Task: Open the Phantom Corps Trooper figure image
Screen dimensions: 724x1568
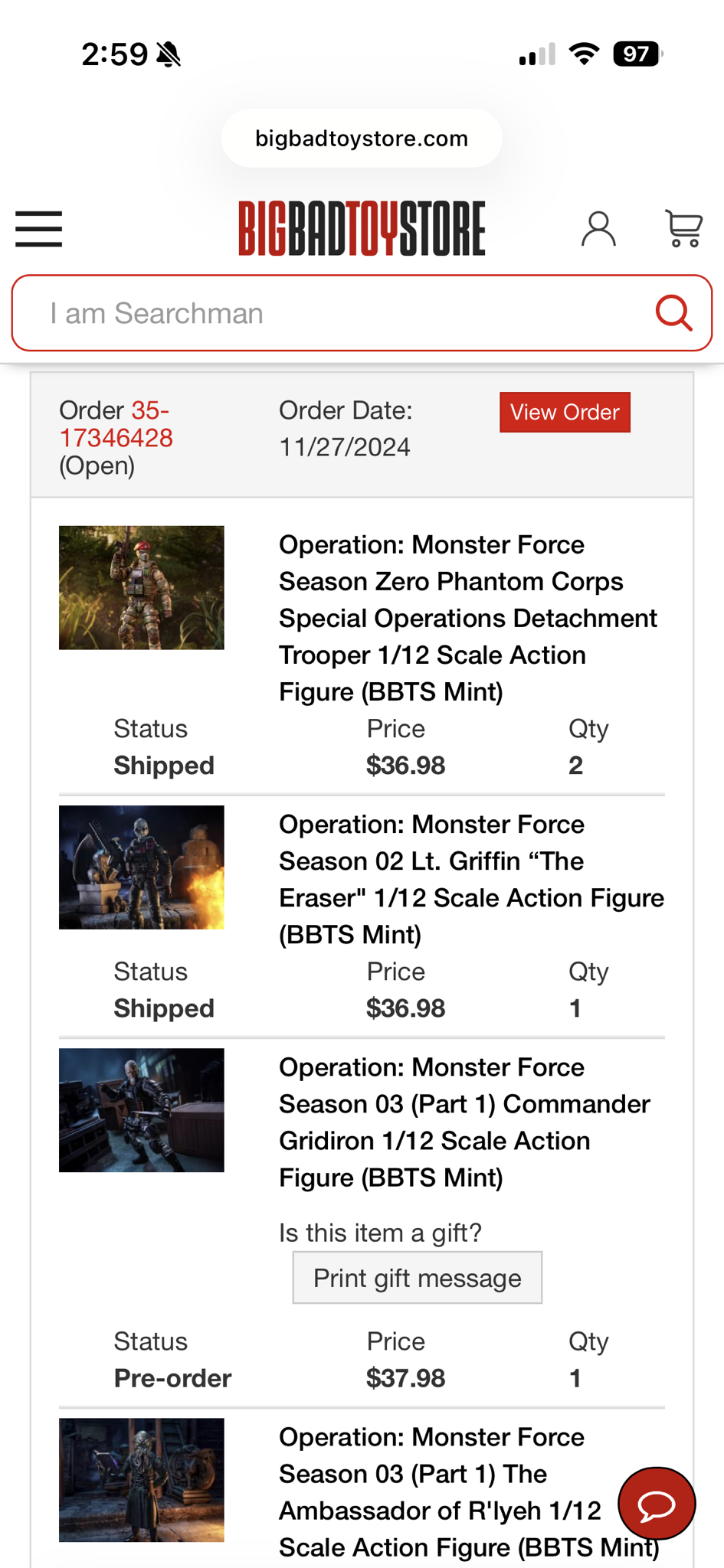Action: point(142,587)
